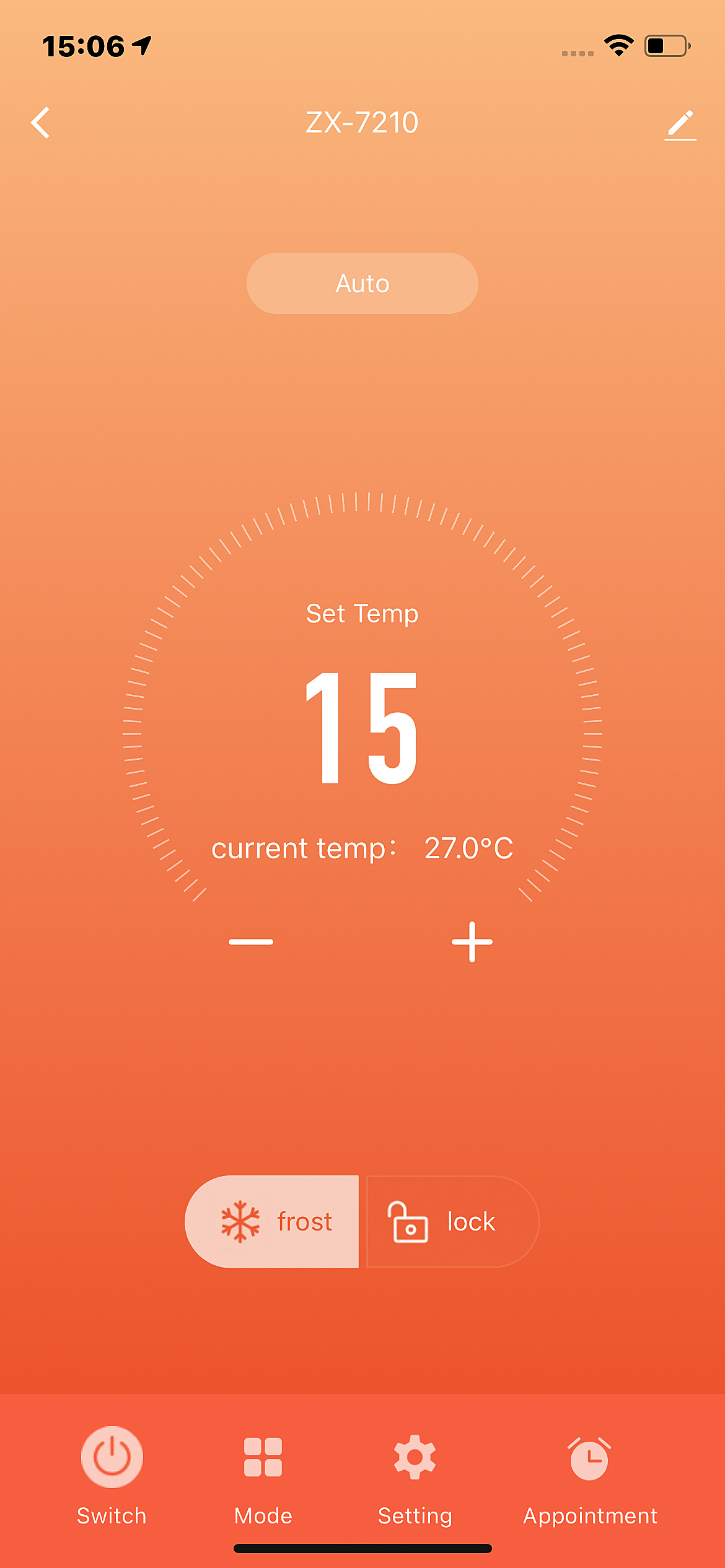Open the Mode options
Screen dimensions: 725x1568
point(263,1457)
